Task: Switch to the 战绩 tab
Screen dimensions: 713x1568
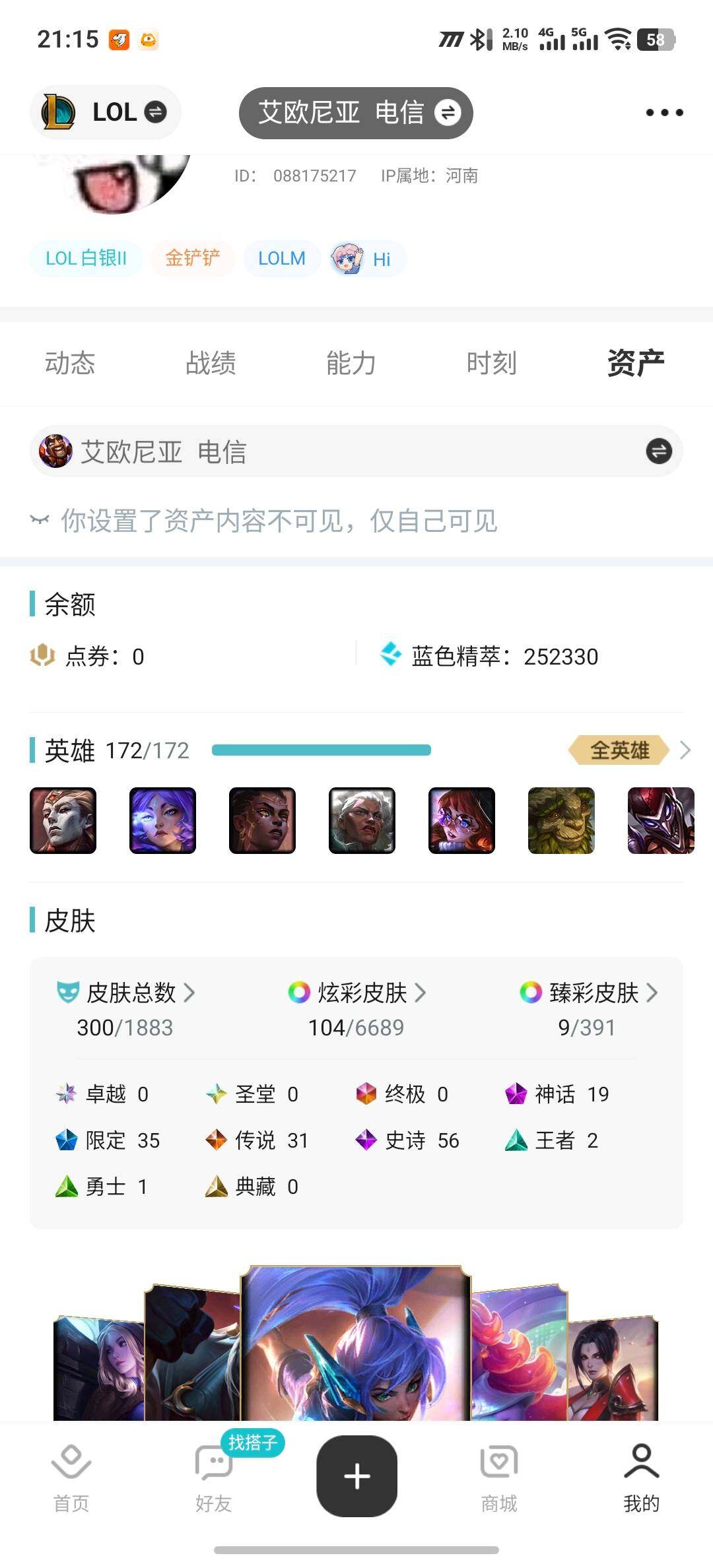Action: point(211,363)
